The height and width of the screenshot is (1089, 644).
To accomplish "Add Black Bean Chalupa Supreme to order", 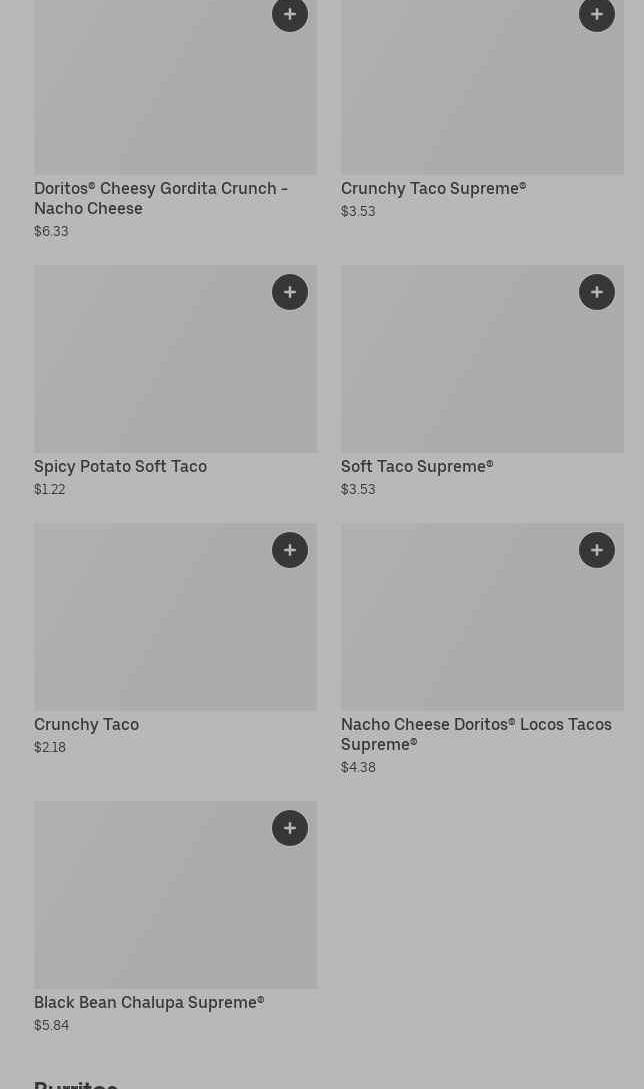I will pos(290,828).
